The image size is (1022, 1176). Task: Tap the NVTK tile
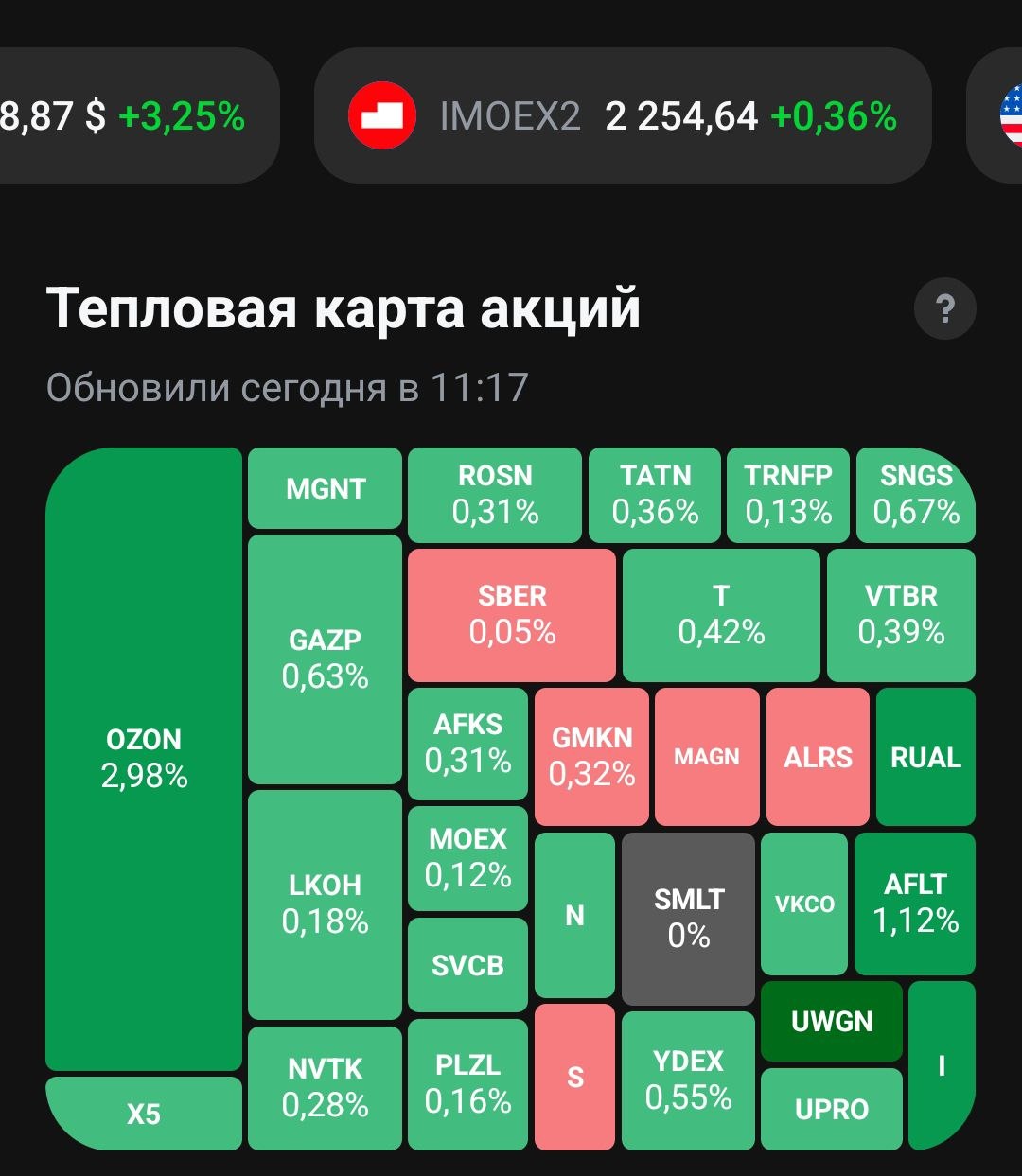click(x=326, y=1088)
